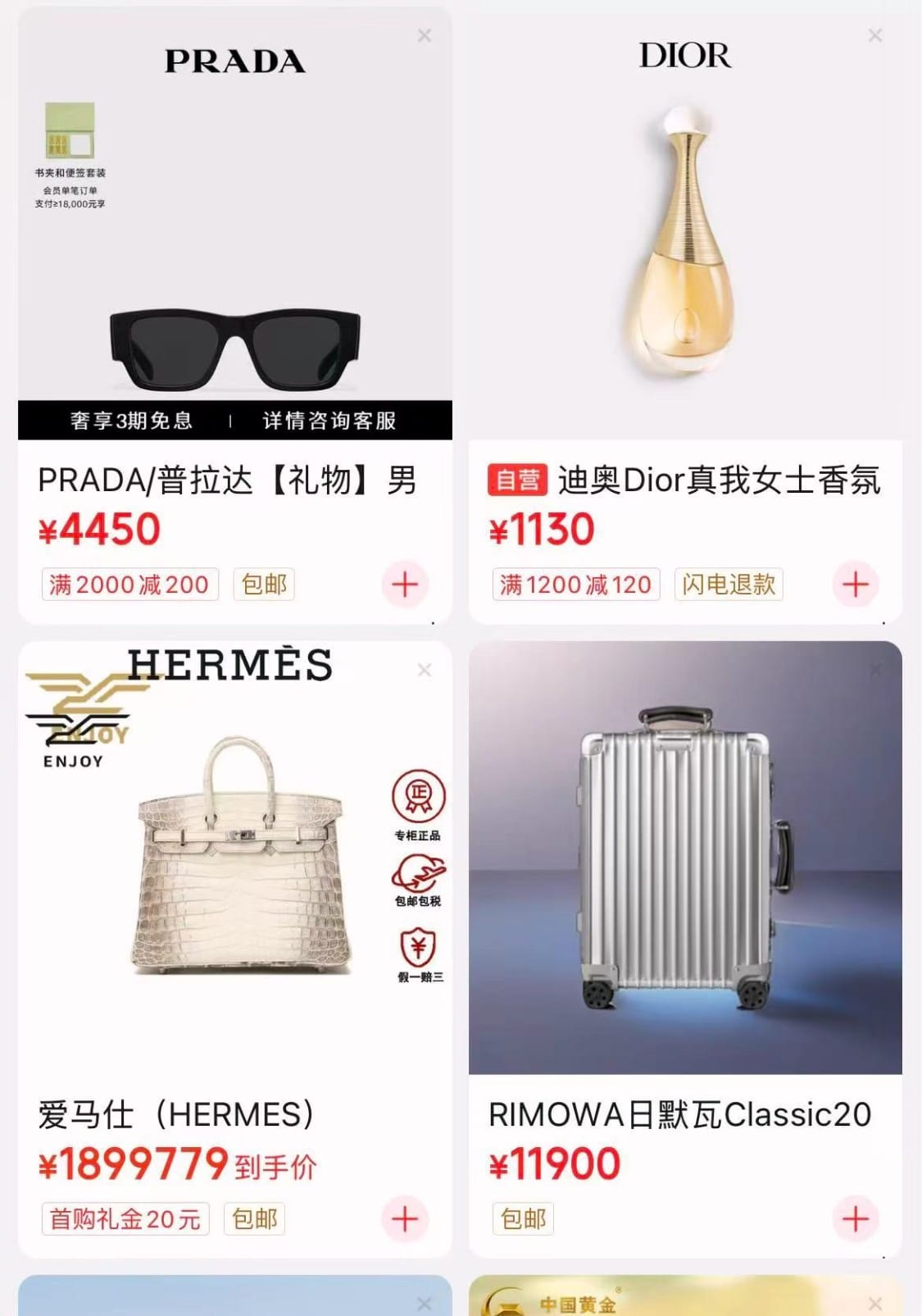Close the Dior perfume card
This screenshot has height=1316, width=922.
click(875, 36)
